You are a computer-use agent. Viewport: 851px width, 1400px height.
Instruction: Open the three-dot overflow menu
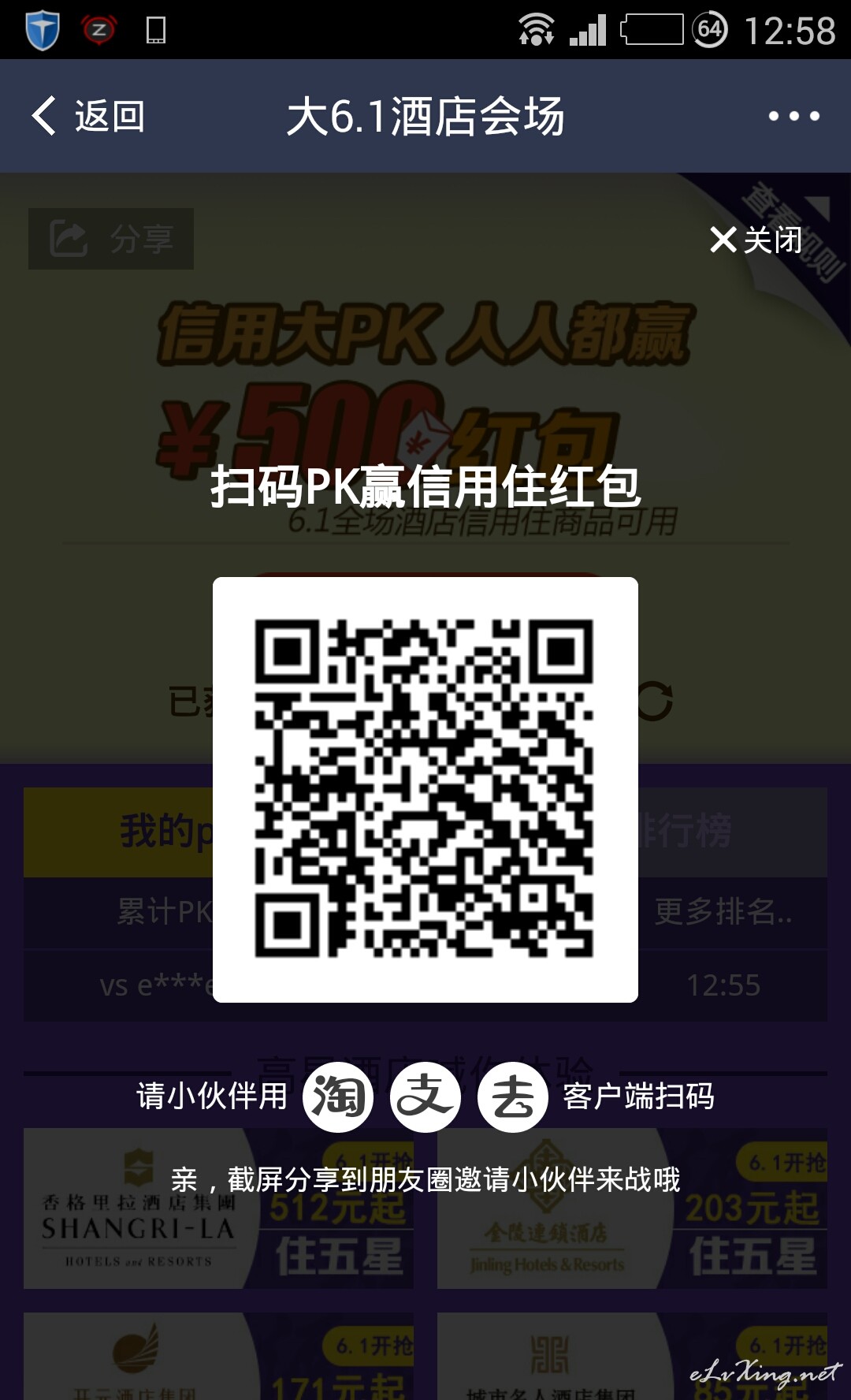coord(793,117)
